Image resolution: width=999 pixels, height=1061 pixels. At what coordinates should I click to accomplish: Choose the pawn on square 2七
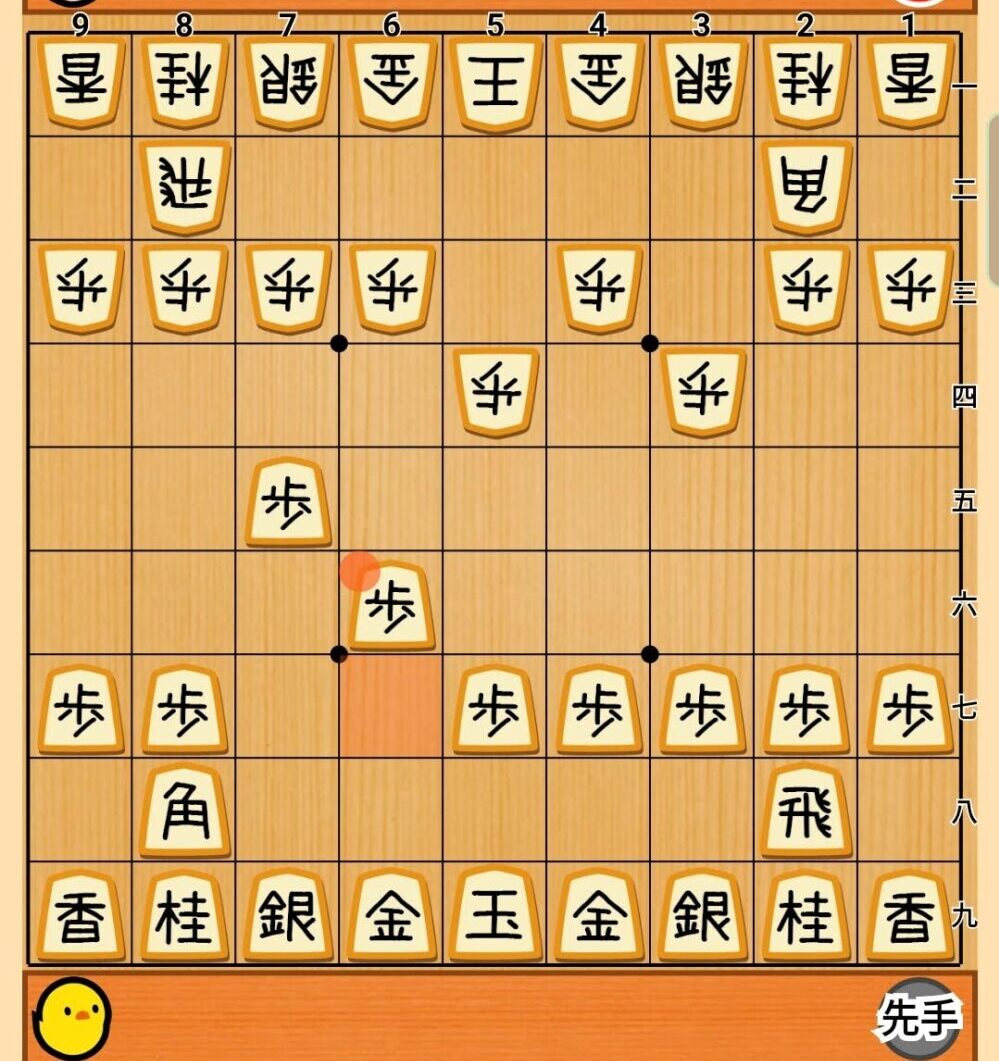coord(806,708)
